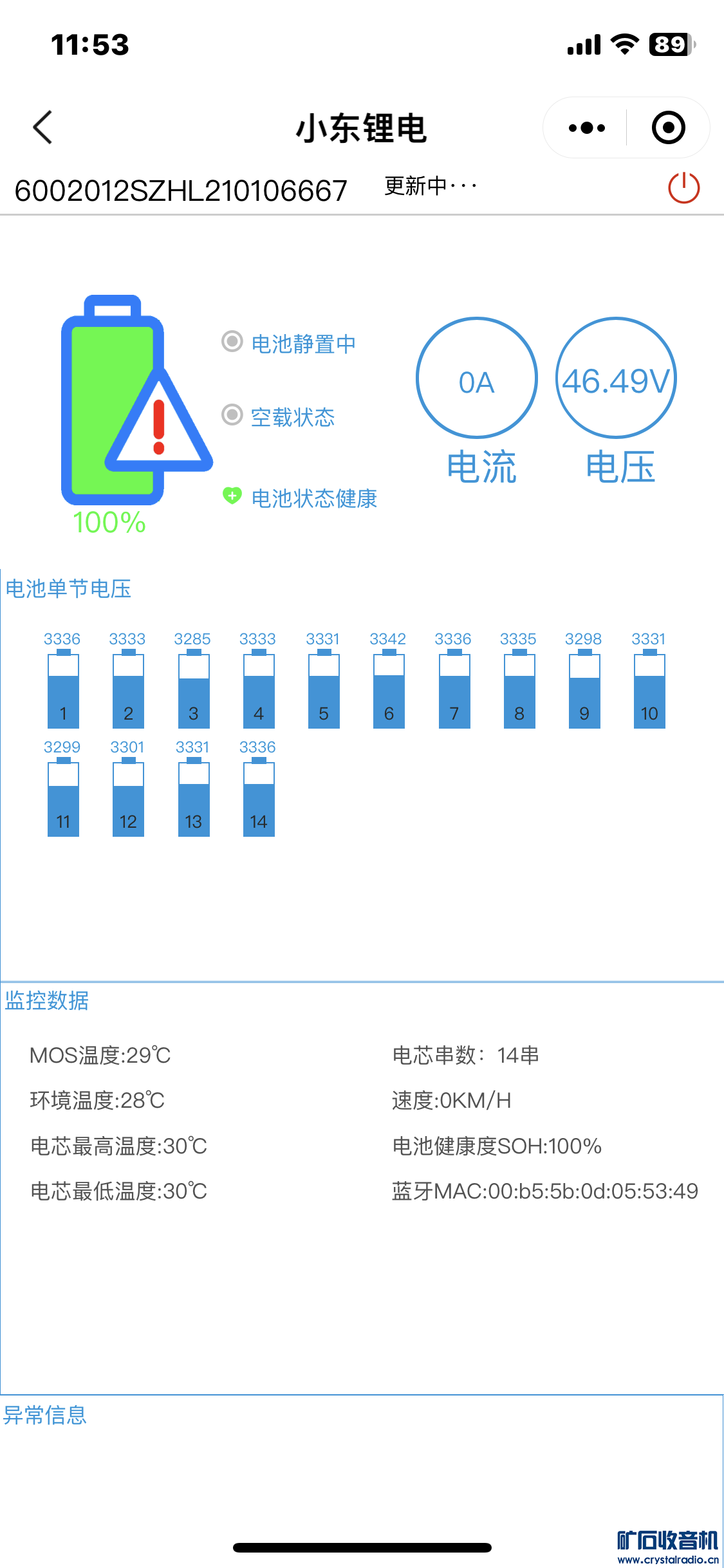This screenshot has width=724, height=1568.
Task: Go back using the back arrow
Action: [42, 127]
